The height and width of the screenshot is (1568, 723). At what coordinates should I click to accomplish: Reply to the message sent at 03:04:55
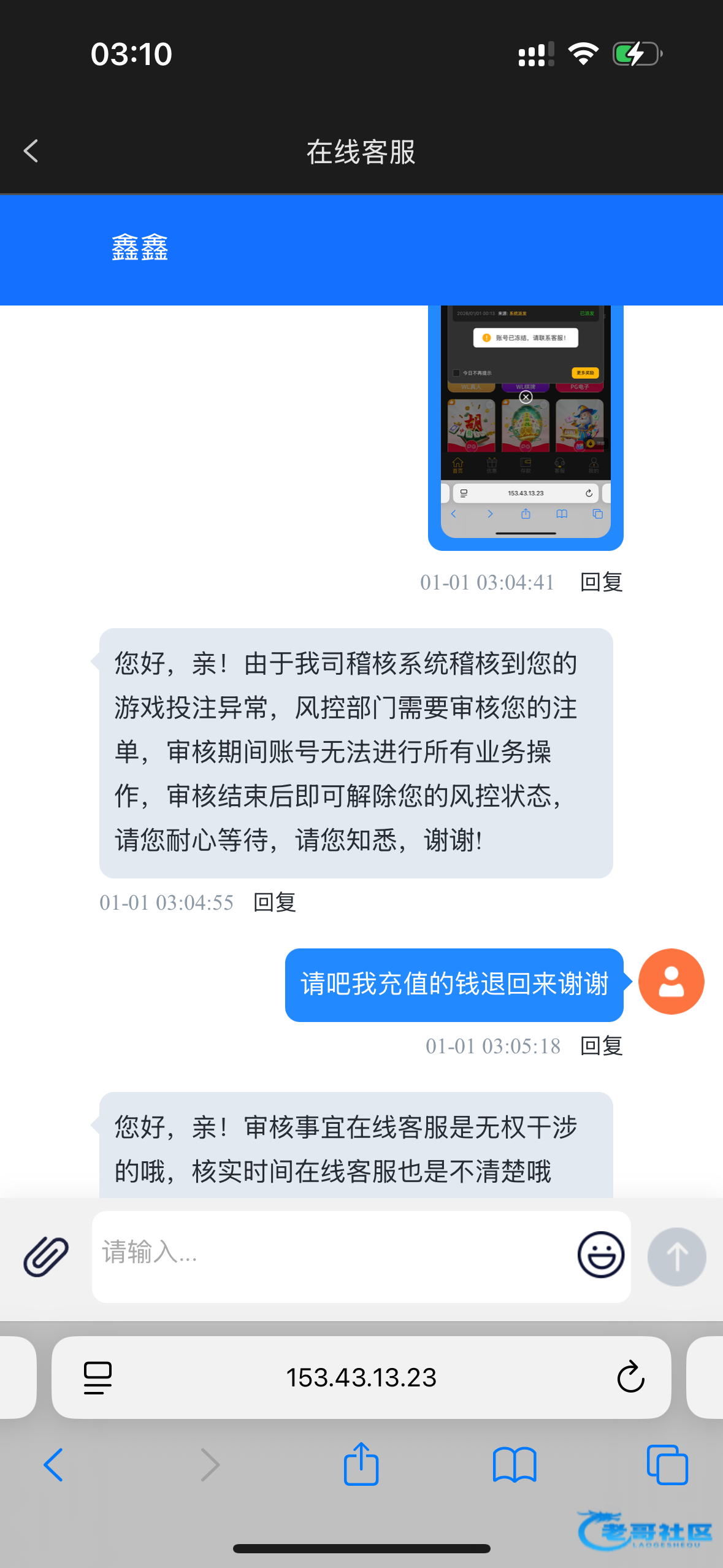[274, 902]
